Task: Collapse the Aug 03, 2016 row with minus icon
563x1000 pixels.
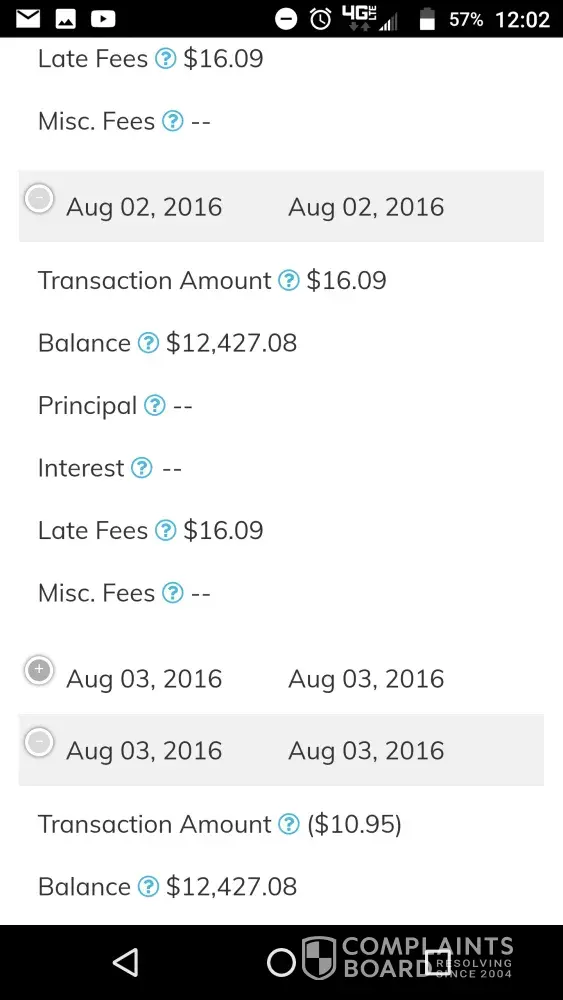Action: [39, 742]
